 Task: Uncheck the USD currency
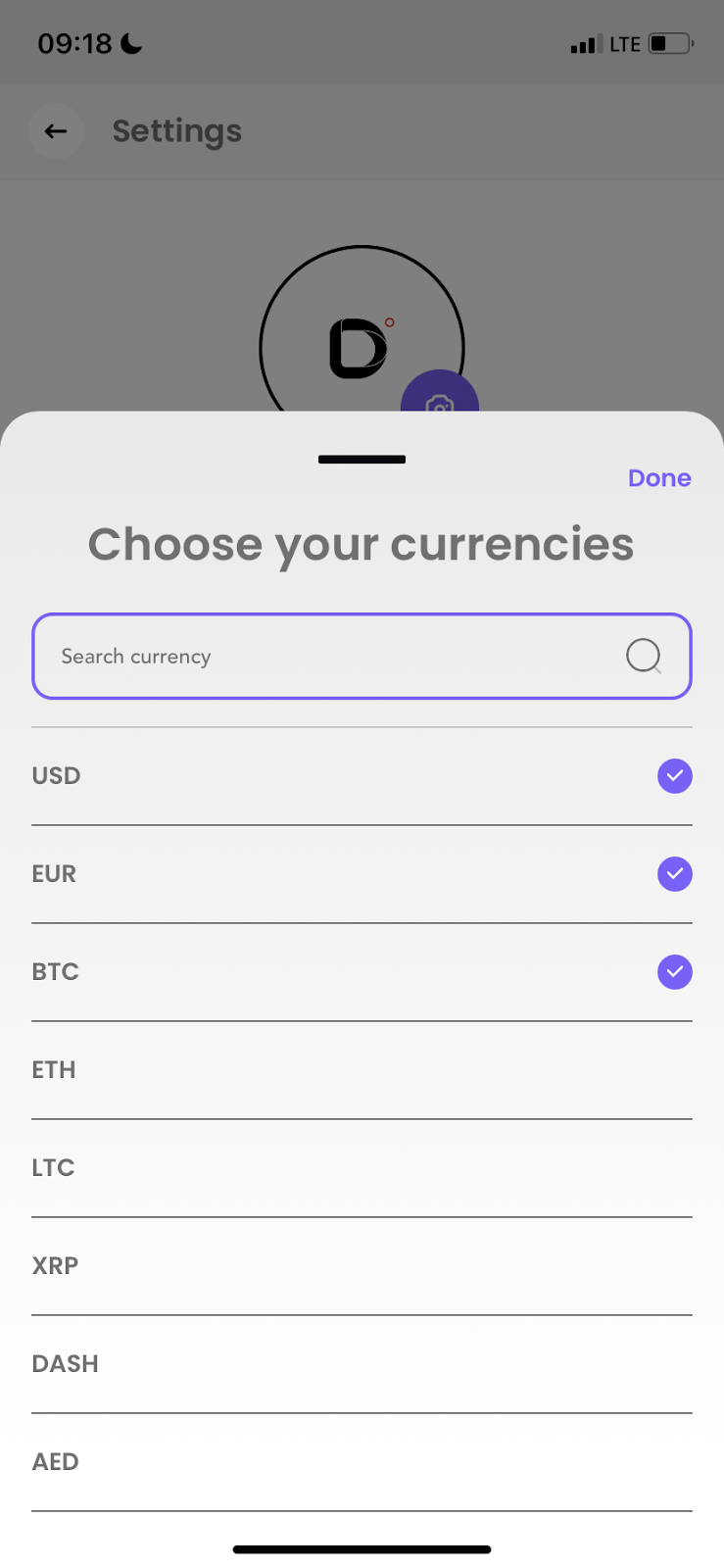point(674,776)
